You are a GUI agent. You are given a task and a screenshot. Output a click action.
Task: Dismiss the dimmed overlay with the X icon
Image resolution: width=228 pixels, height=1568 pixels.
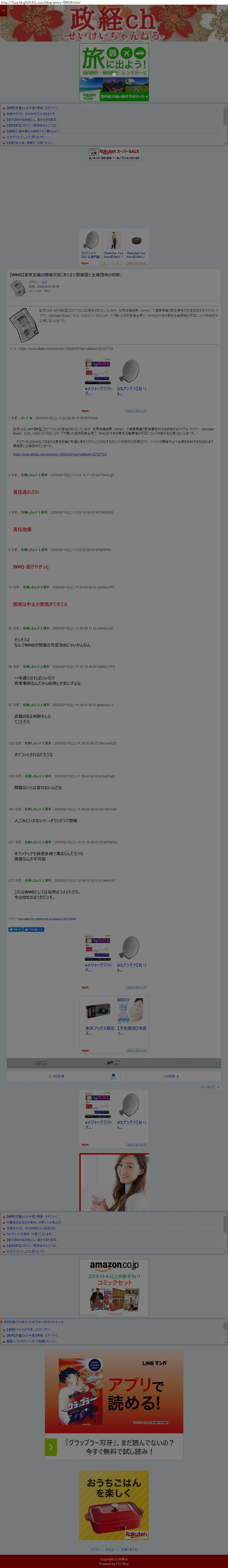click(114, 74)
